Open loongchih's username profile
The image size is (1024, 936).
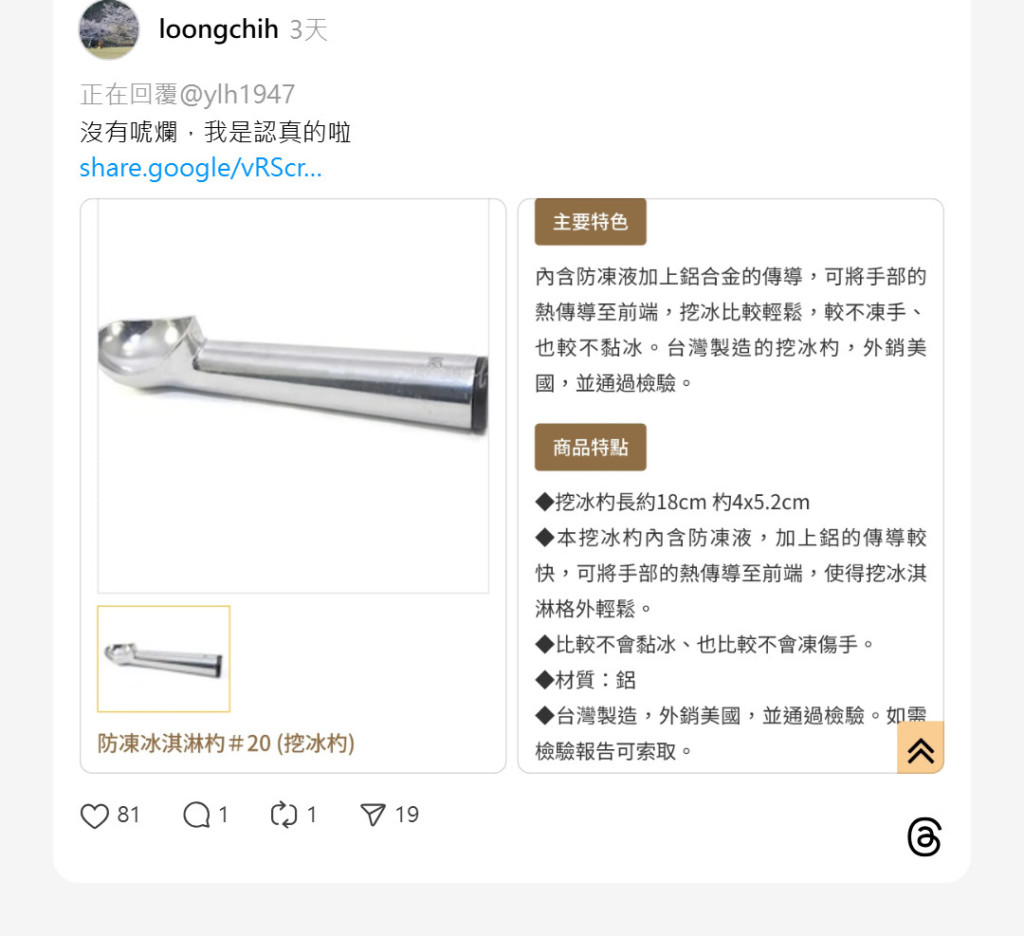(218, 30)
